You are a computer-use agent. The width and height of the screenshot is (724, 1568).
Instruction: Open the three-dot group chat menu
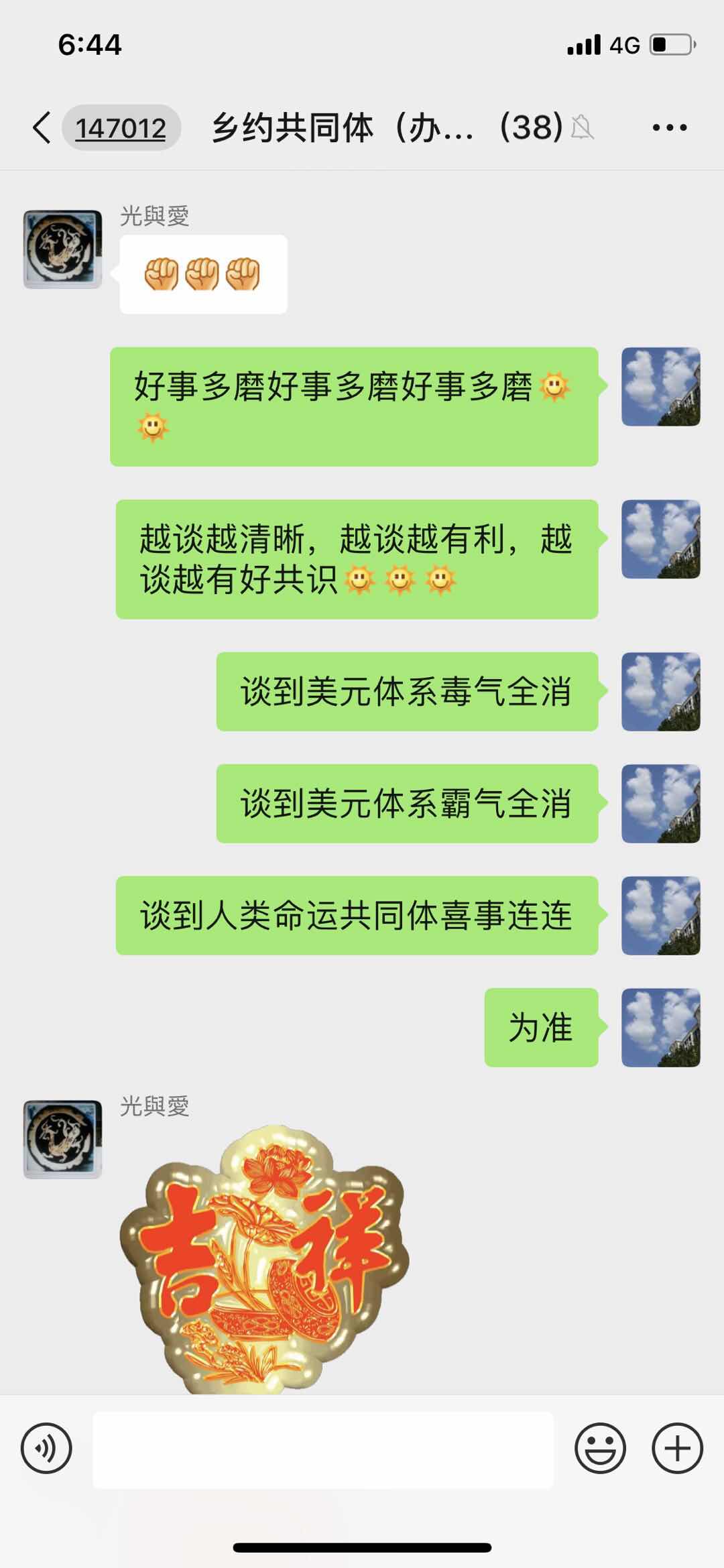(670, 127)
